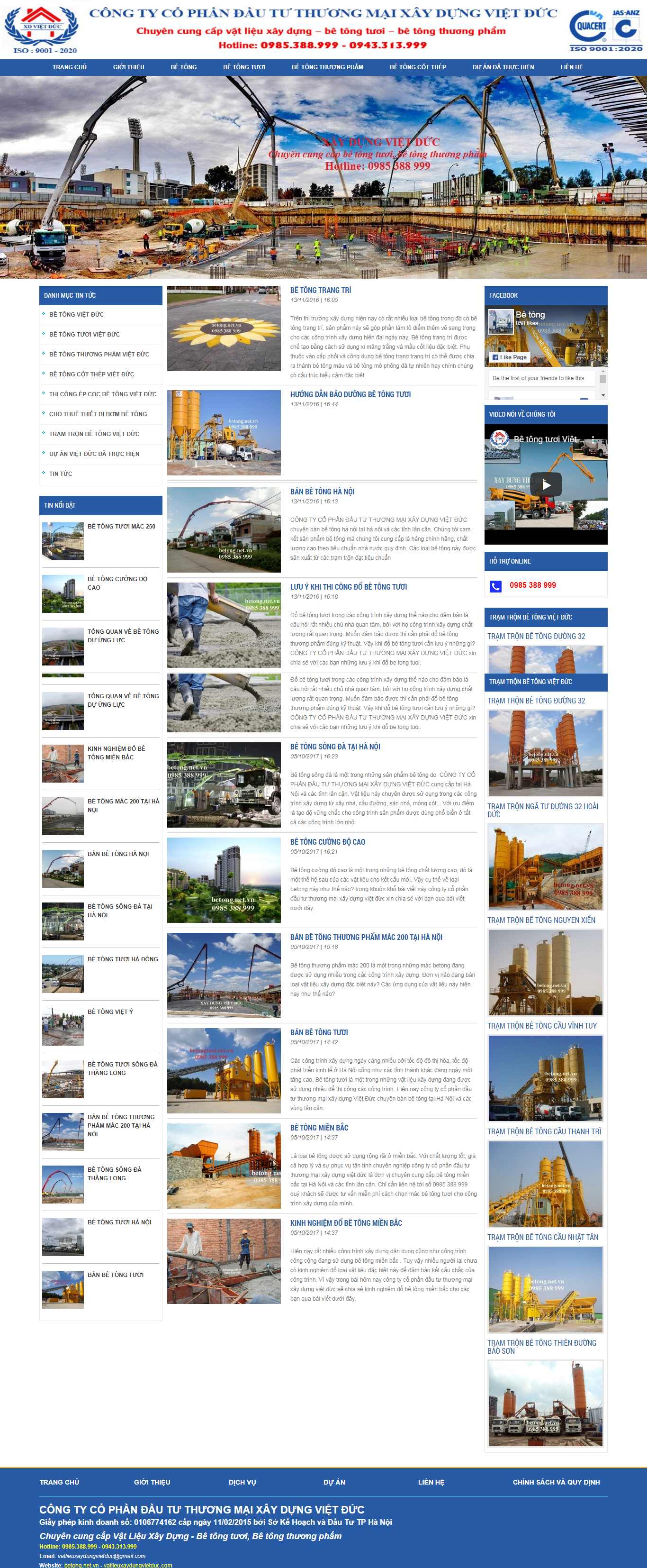Click the phone icon beside hotline 0985 388 999
Viewport: 647px width, 1568px height.
pyautogui.click(x=495, y=585)
